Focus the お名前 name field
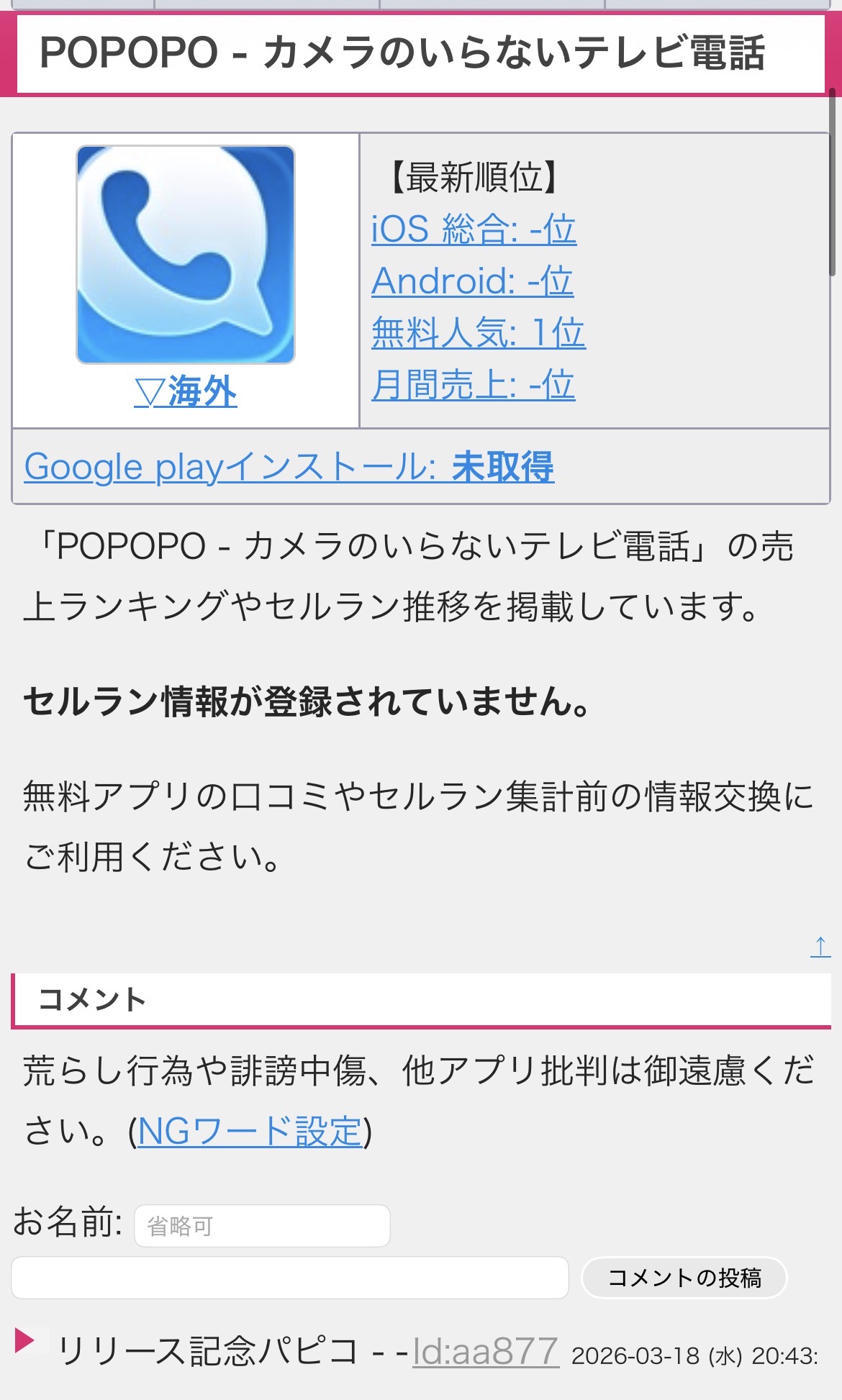Image resolution: width=842 pixels, height=1400 pixels. point(262,1225)
